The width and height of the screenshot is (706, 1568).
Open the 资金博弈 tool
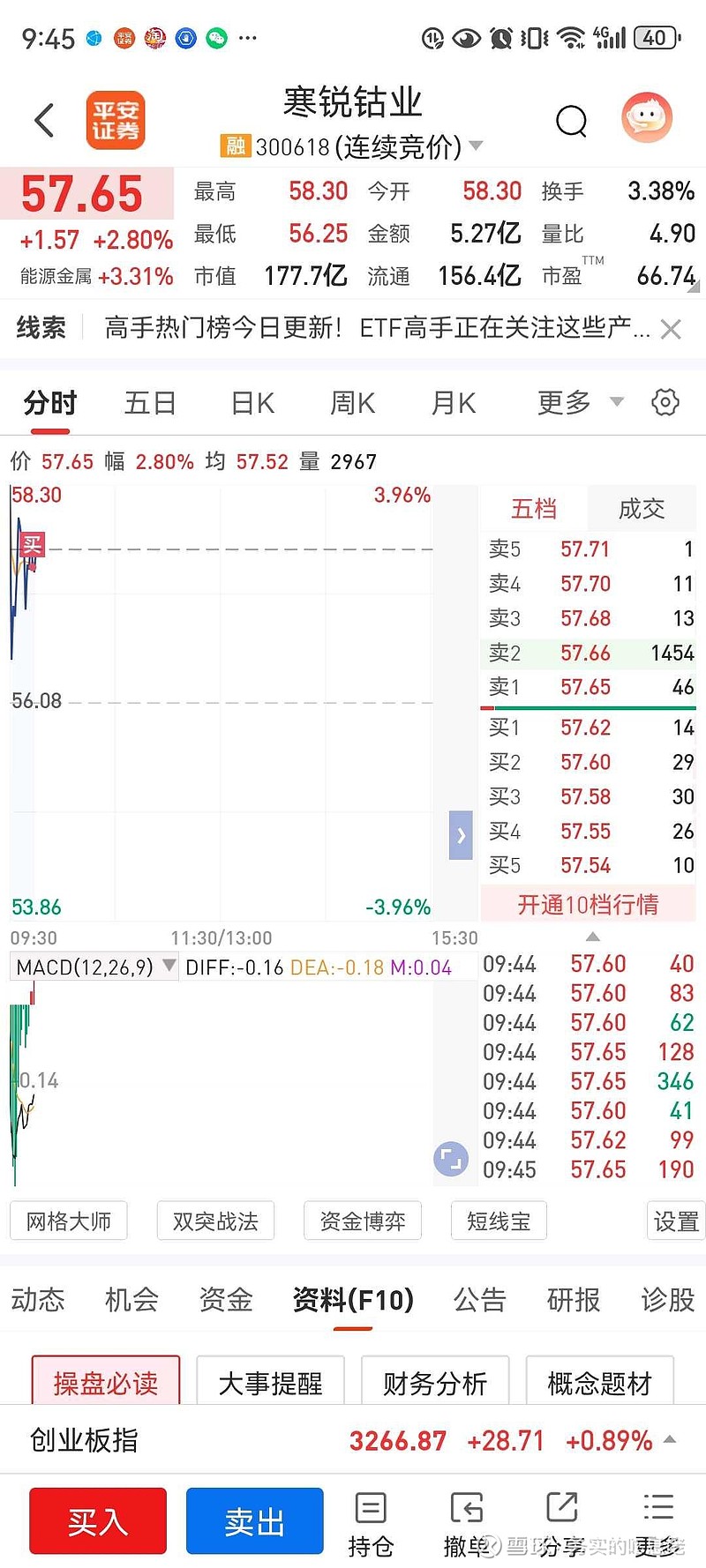coord(363,1221)
